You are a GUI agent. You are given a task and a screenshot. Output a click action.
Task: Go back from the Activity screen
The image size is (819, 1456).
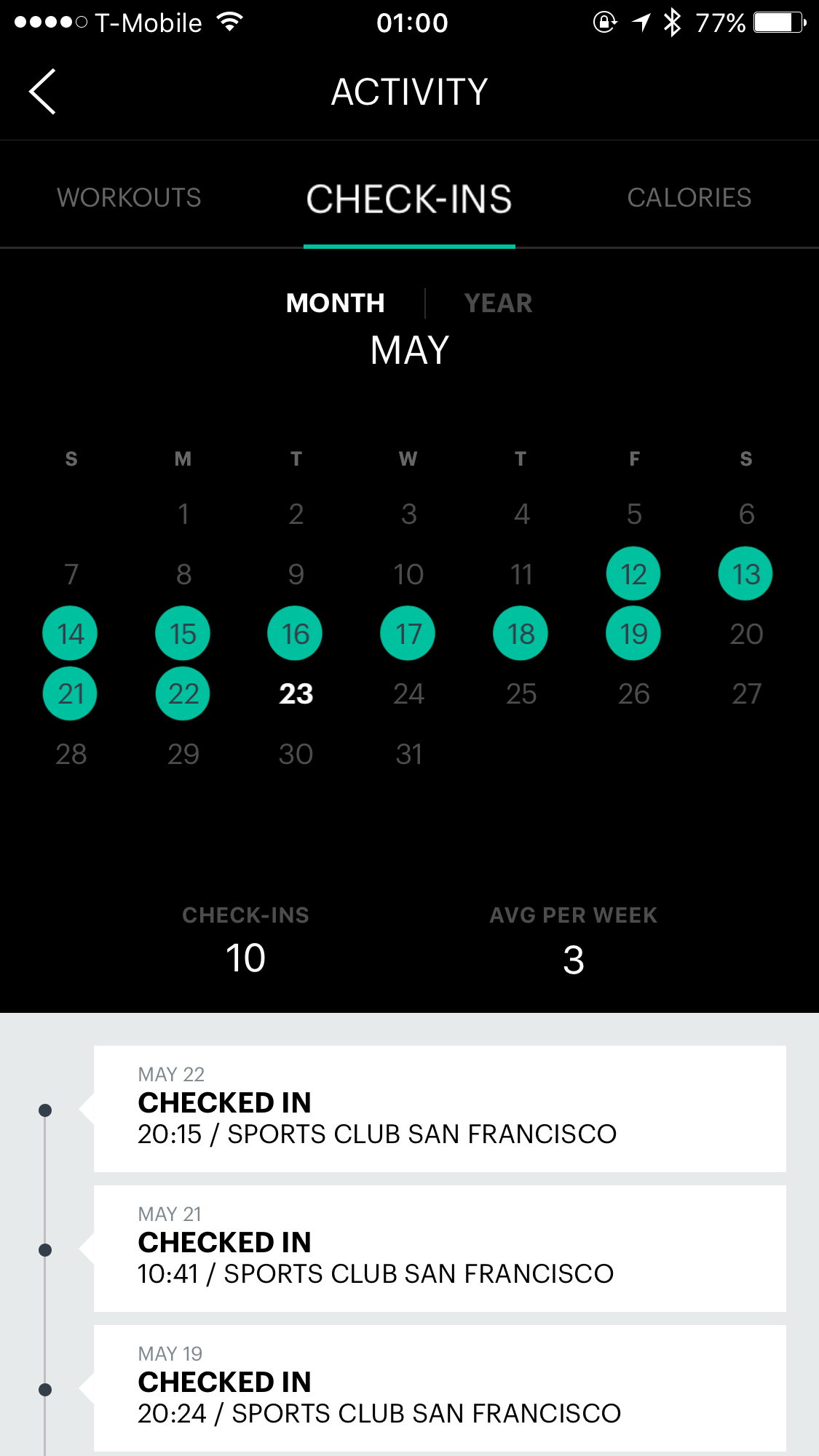click(x=42, y=92)
